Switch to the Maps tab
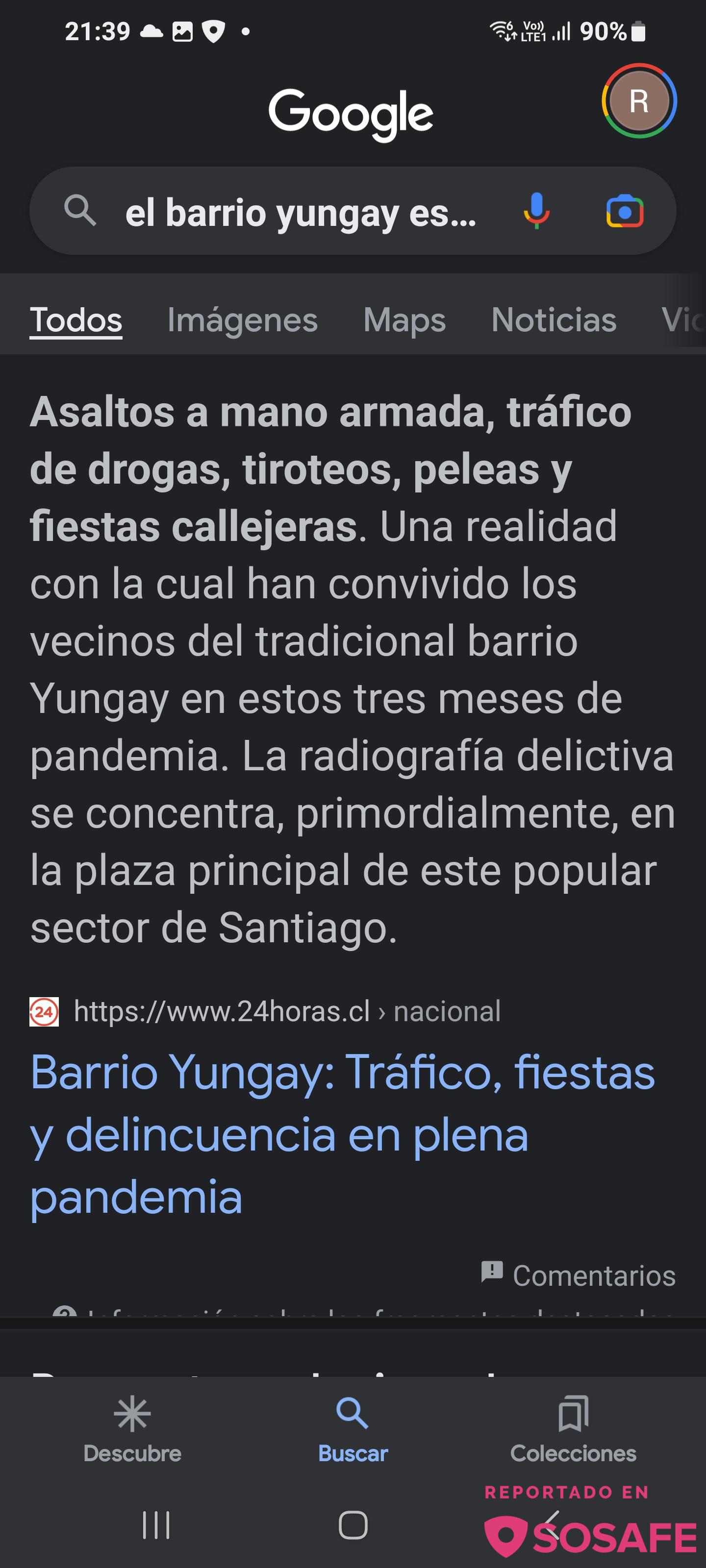The width and height of the screenshot is (706, 1568). pyautogui.click(x=404, y=319)
